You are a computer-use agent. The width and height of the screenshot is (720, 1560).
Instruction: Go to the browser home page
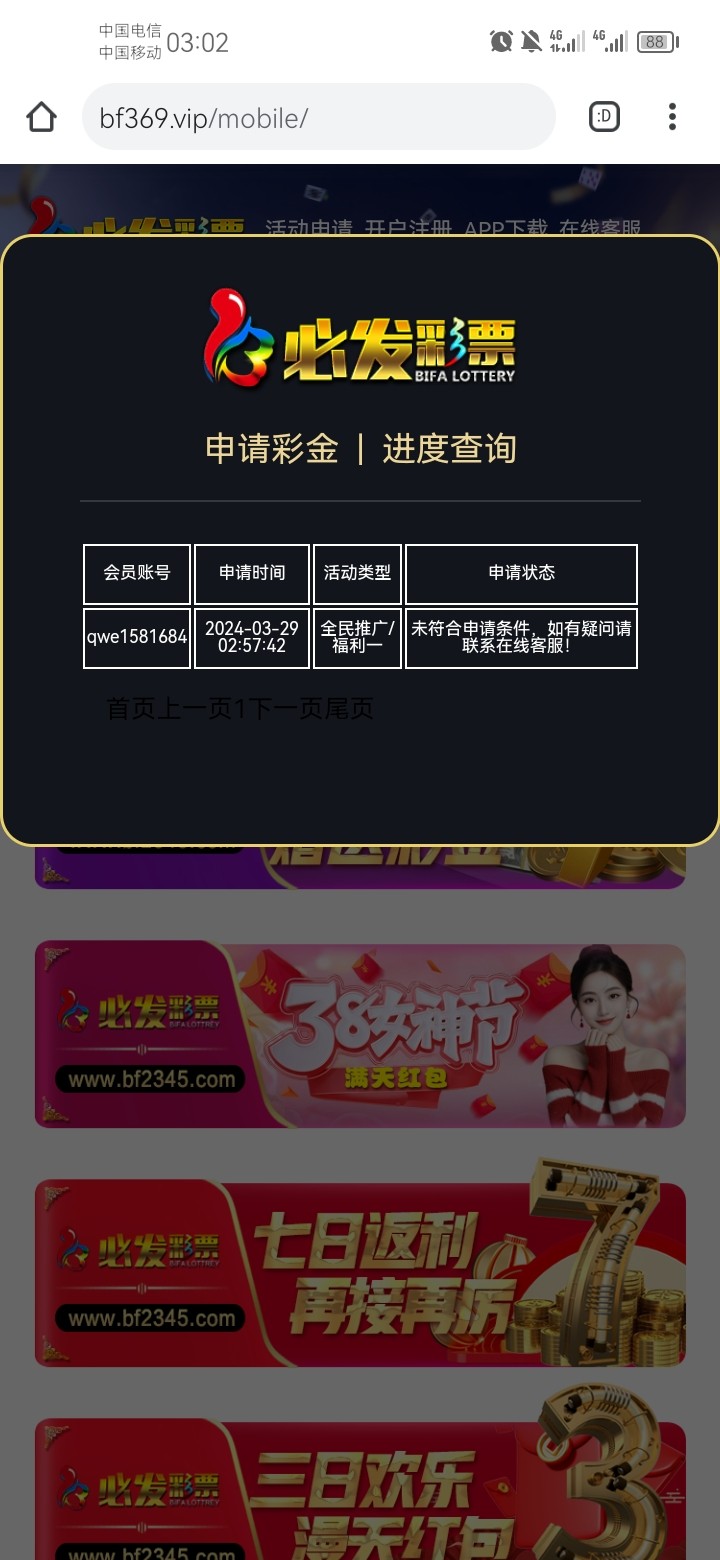[41, 118]
